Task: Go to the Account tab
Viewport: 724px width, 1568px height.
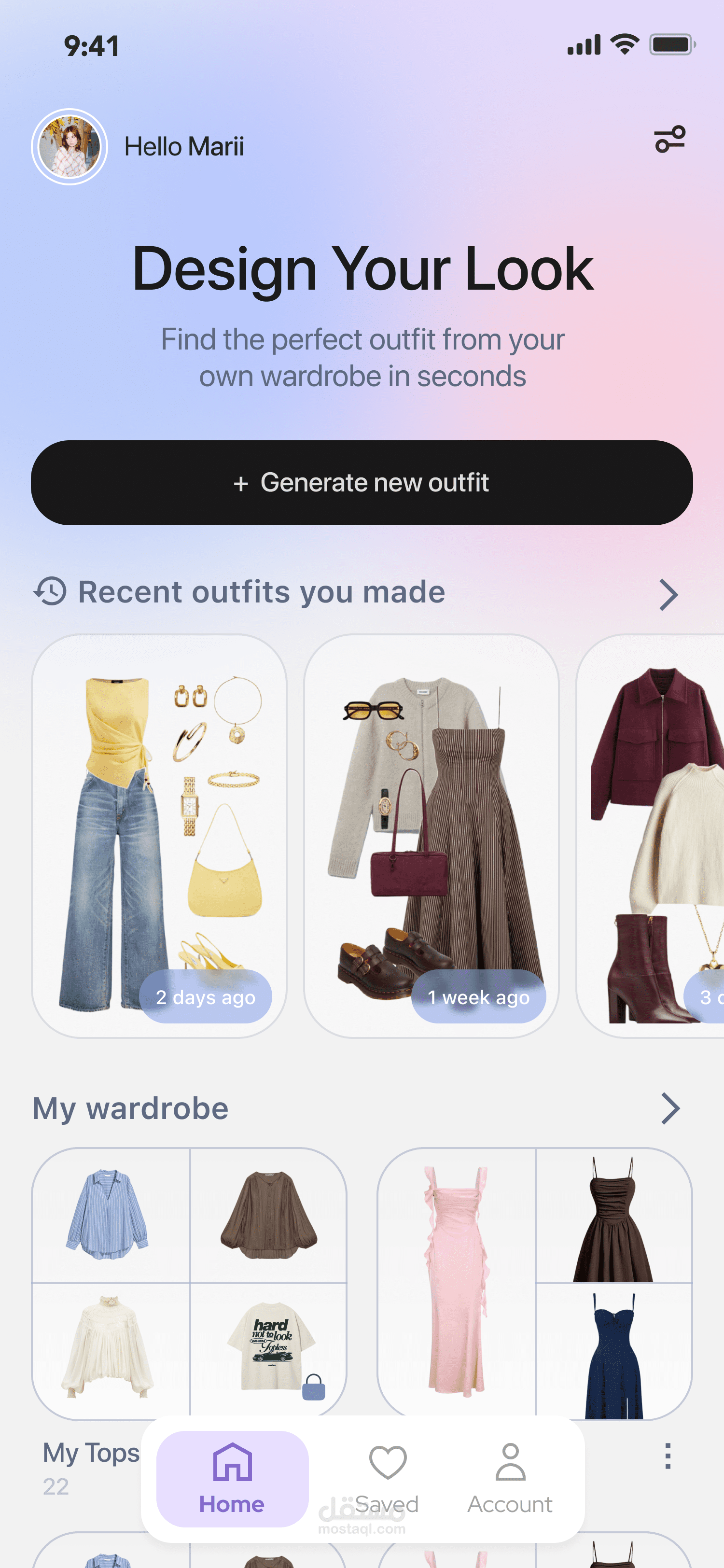Action: tap(510, 1478)
